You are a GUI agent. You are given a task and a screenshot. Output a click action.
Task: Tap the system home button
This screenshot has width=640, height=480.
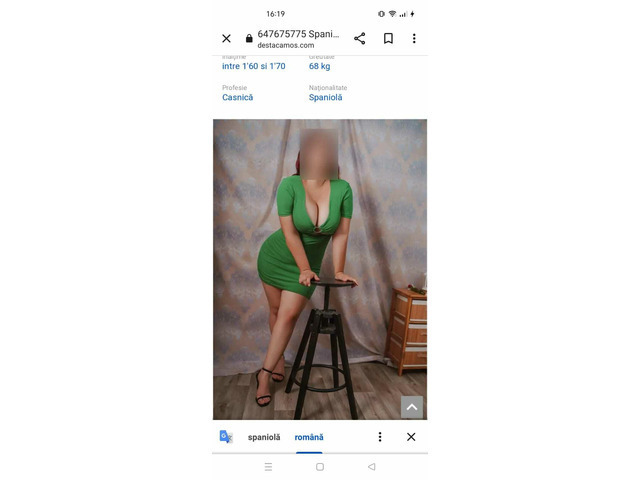[x=320, y=467]
